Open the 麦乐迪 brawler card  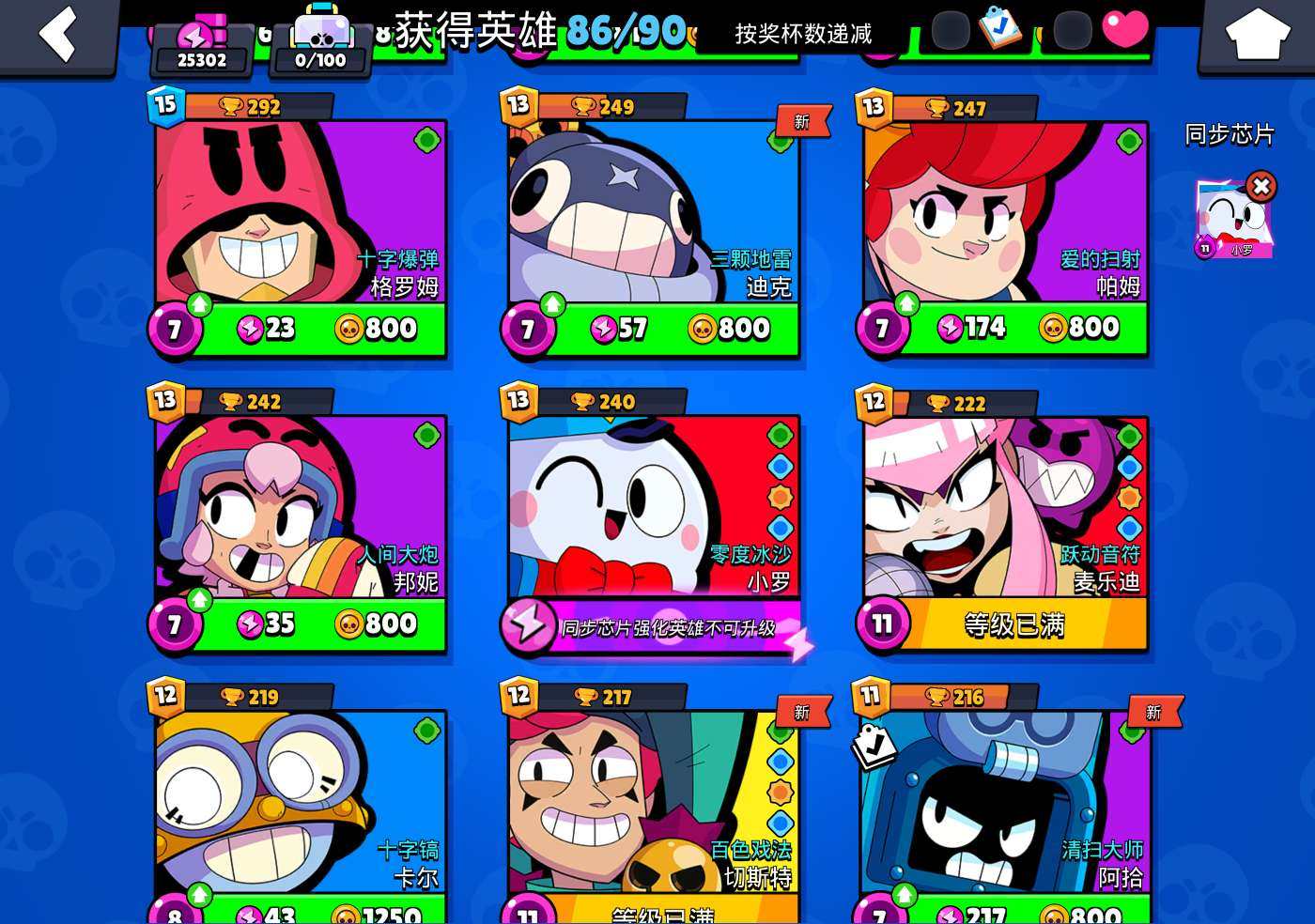coord(1005,507)
